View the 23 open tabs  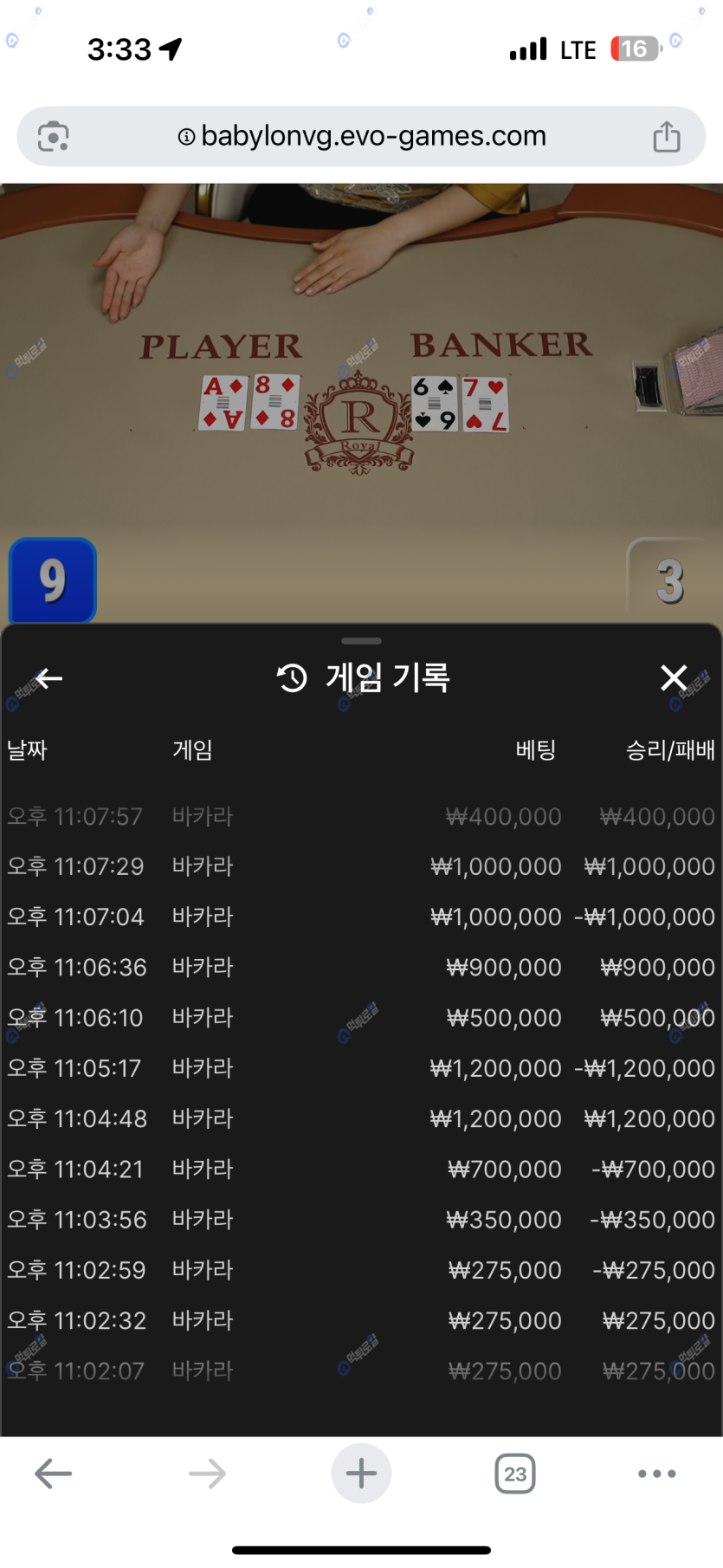pos(515,1473)
